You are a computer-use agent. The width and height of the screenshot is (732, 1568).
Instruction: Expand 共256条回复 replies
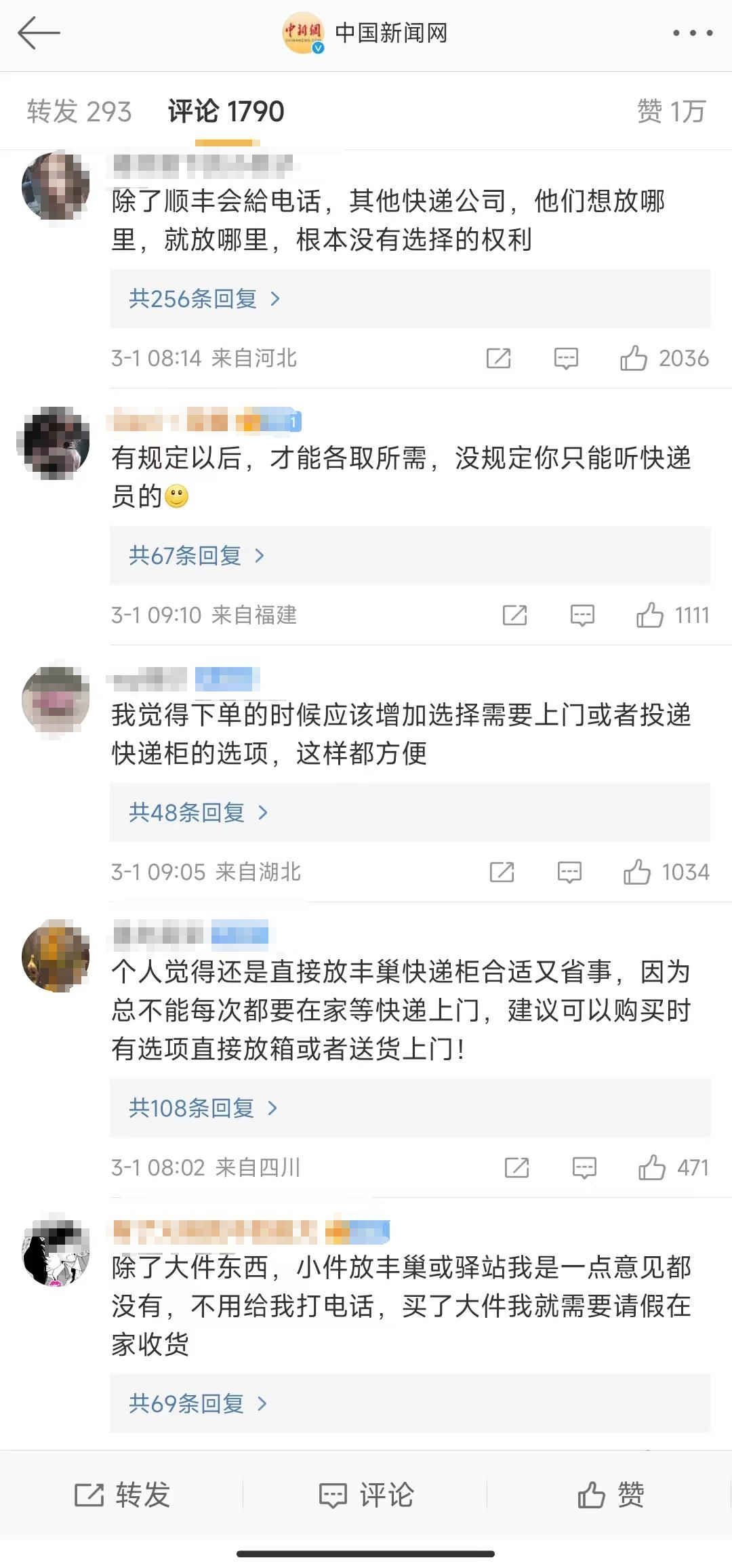pos(204,299)
